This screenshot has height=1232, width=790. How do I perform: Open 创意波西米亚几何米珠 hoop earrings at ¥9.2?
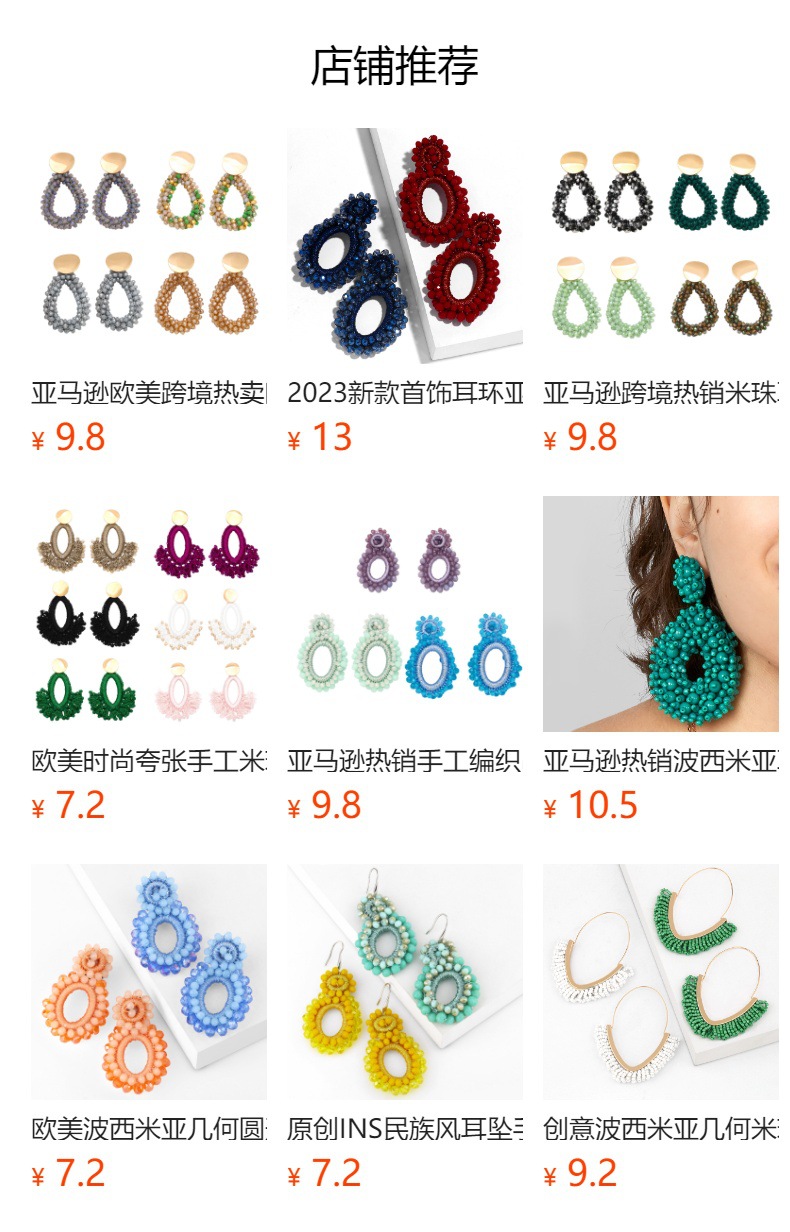coord(661,982)
